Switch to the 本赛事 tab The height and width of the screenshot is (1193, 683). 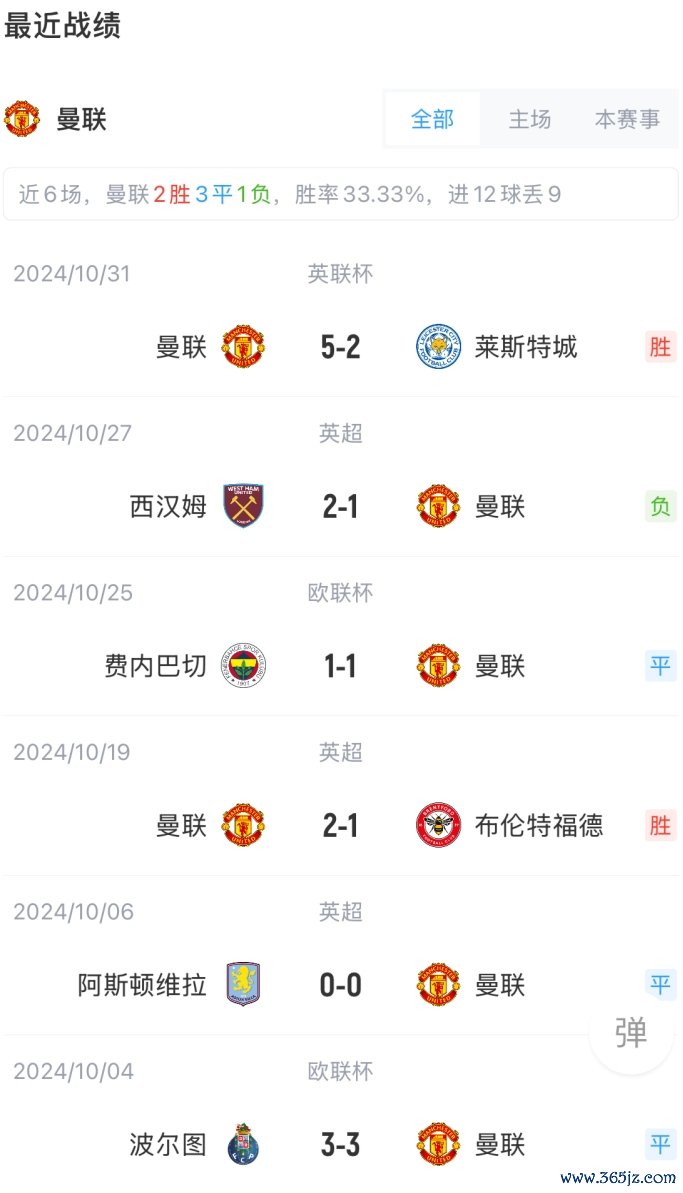(627, 119)
